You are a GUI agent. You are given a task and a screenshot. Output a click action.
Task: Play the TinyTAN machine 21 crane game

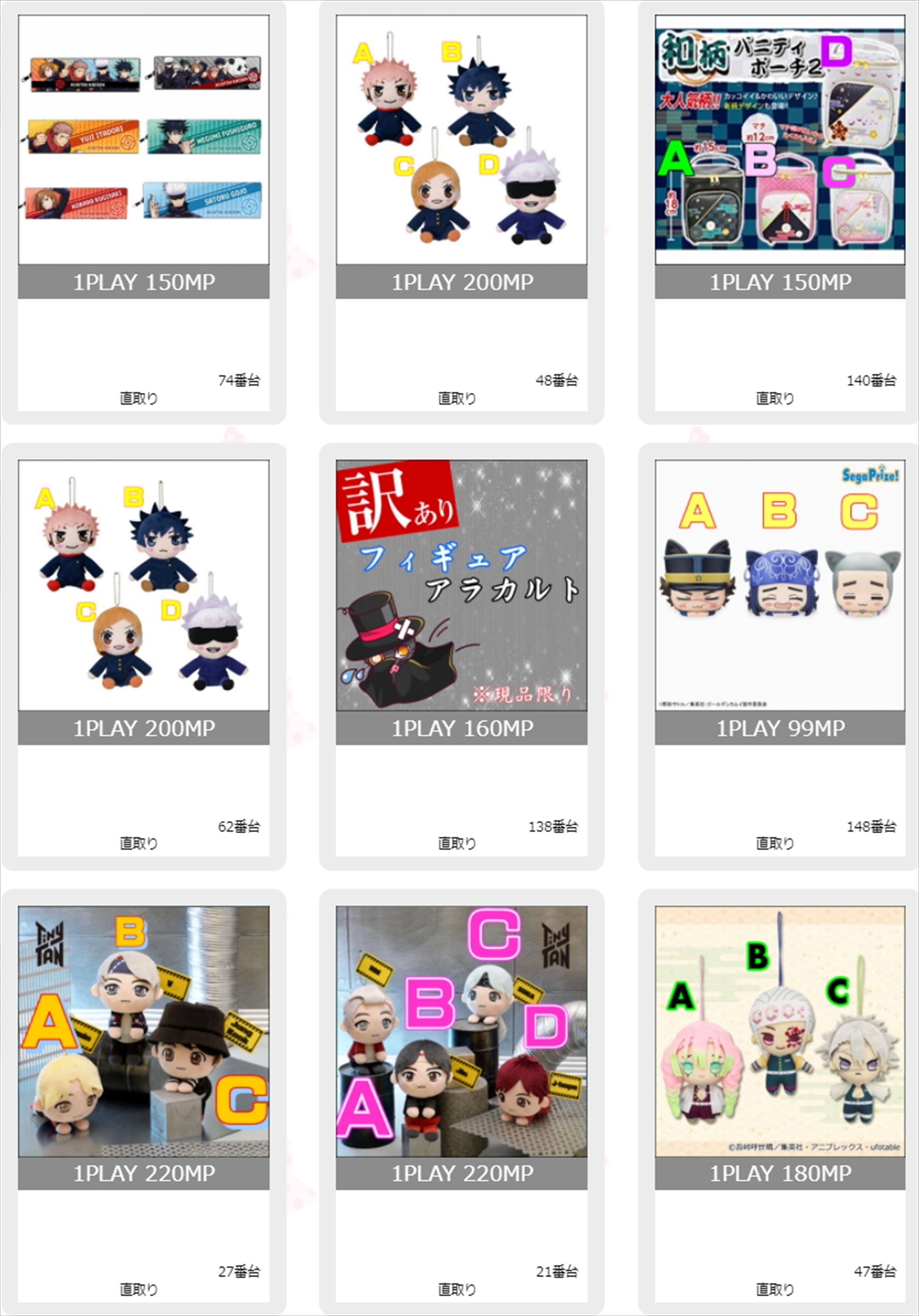click(461, 1031)
